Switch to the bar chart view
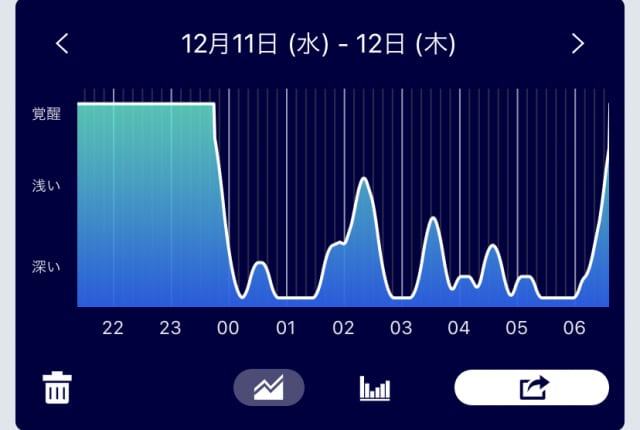This screenshot has width=640, height=430. (375, 387)
